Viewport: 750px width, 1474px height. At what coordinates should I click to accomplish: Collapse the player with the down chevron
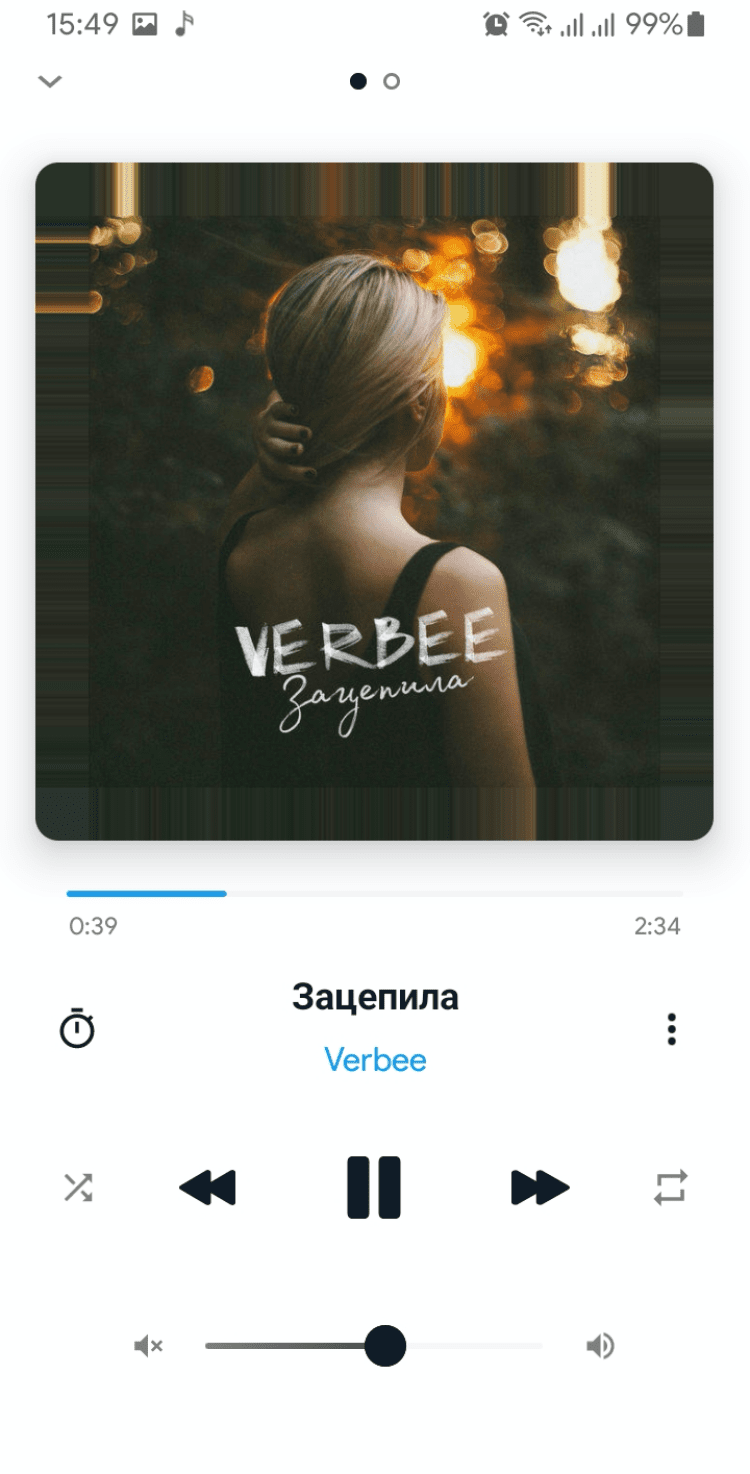tap(49, 82)
